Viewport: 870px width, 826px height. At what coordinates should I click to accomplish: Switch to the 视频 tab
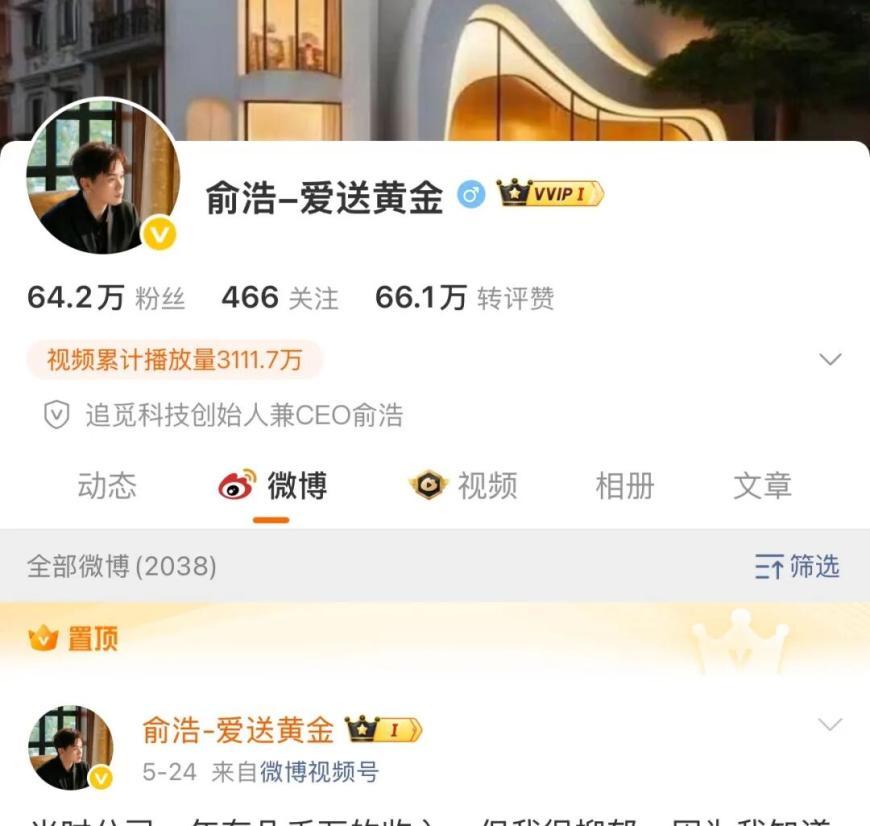pos(463,485)
